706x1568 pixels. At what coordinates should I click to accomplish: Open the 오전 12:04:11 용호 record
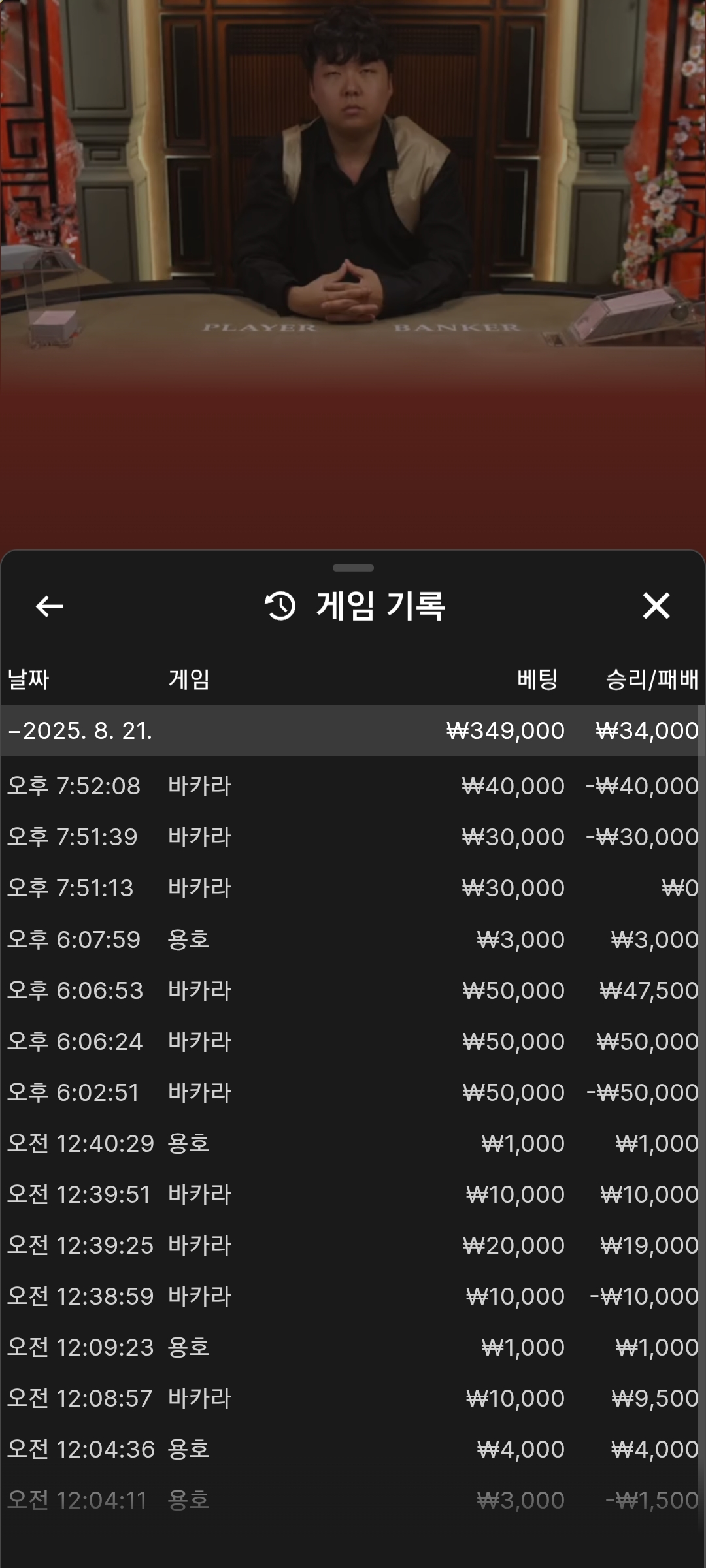coord(352,1499)
